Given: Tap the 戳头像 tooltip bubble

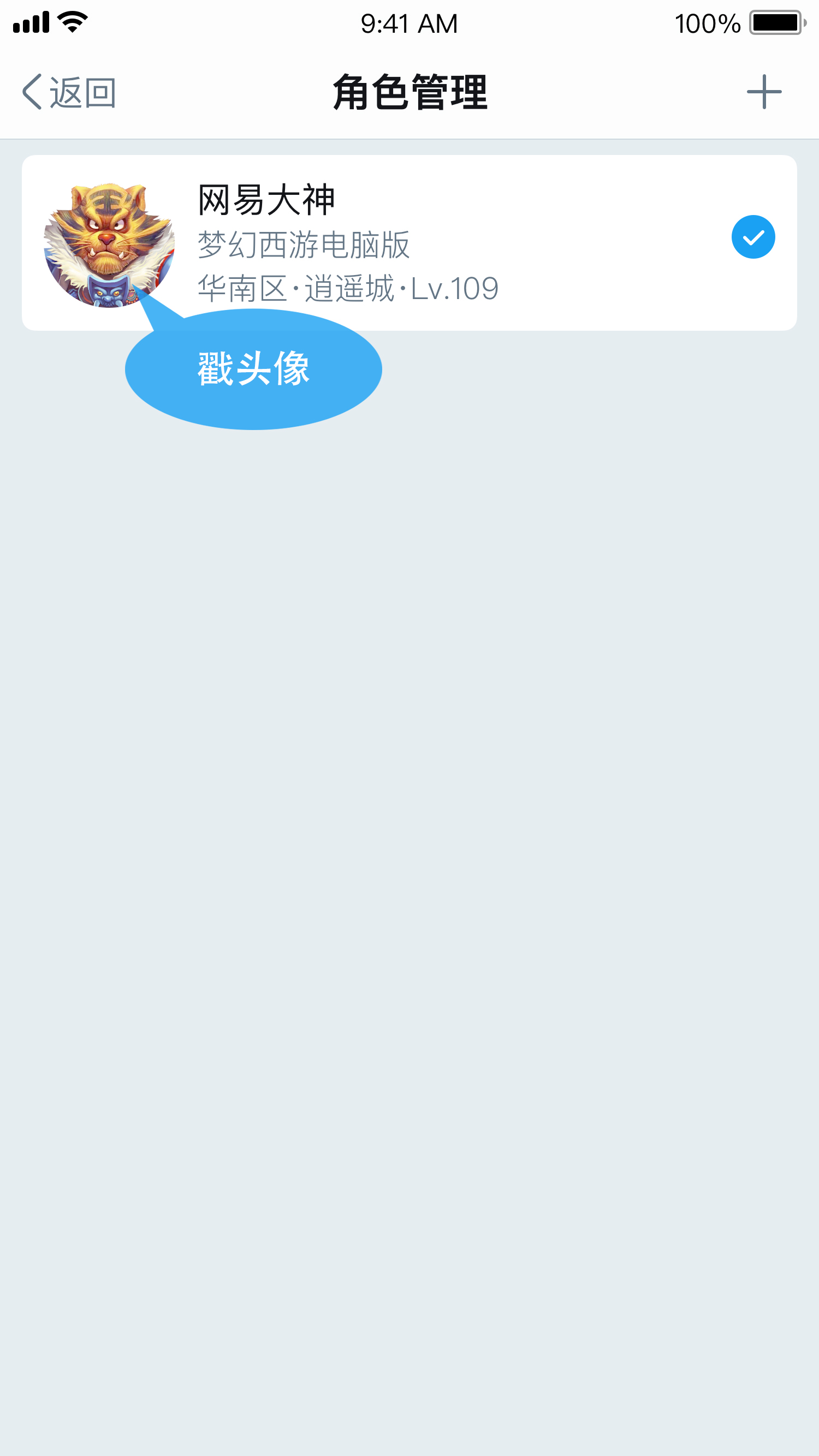Looking at the screenshot, I should pyautogui.click(x=253, y=368).
